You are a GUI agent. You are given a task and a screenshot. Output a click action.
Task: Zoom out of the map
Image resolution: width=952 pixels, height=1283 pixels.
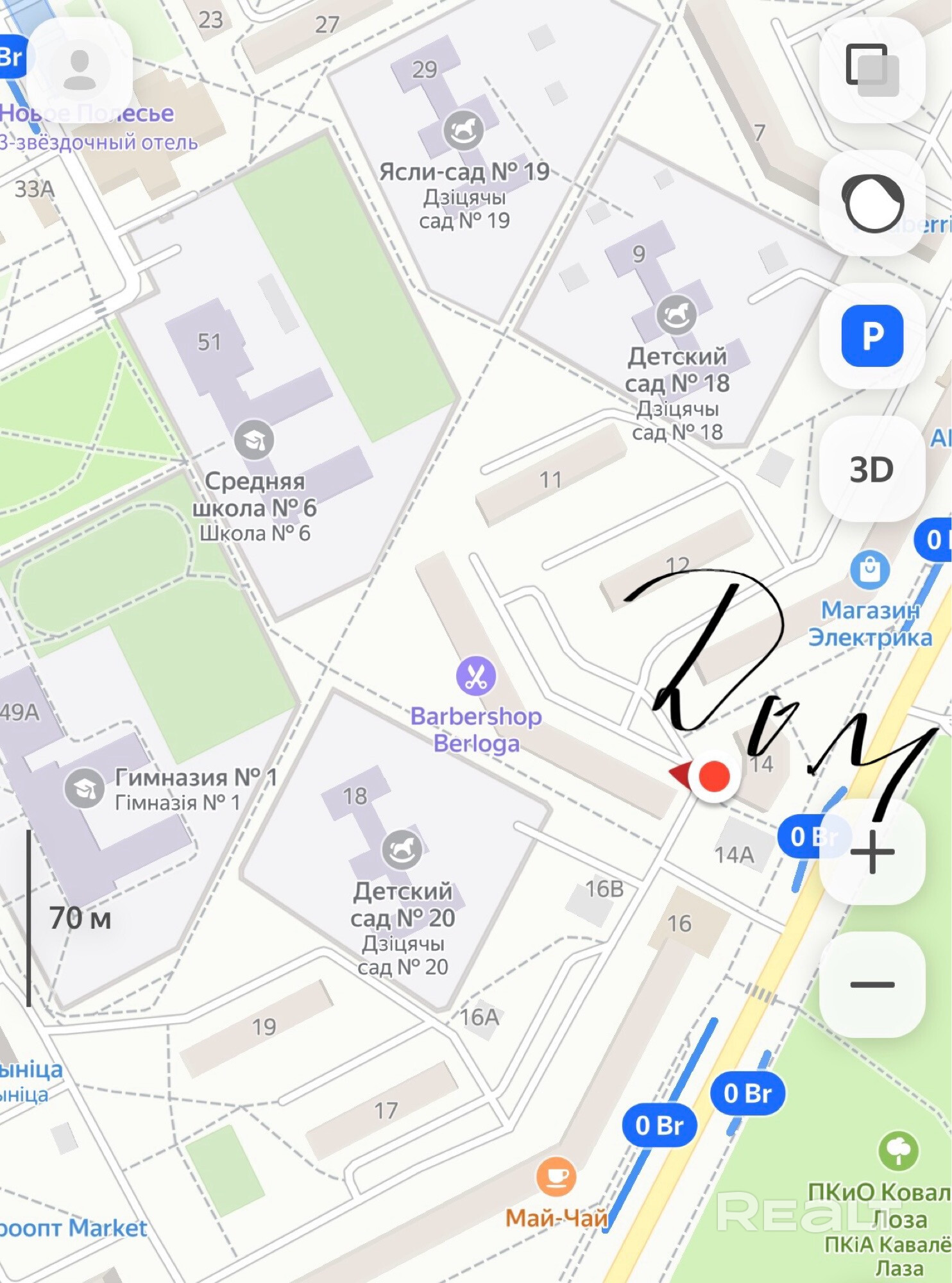tap(872, 984)
